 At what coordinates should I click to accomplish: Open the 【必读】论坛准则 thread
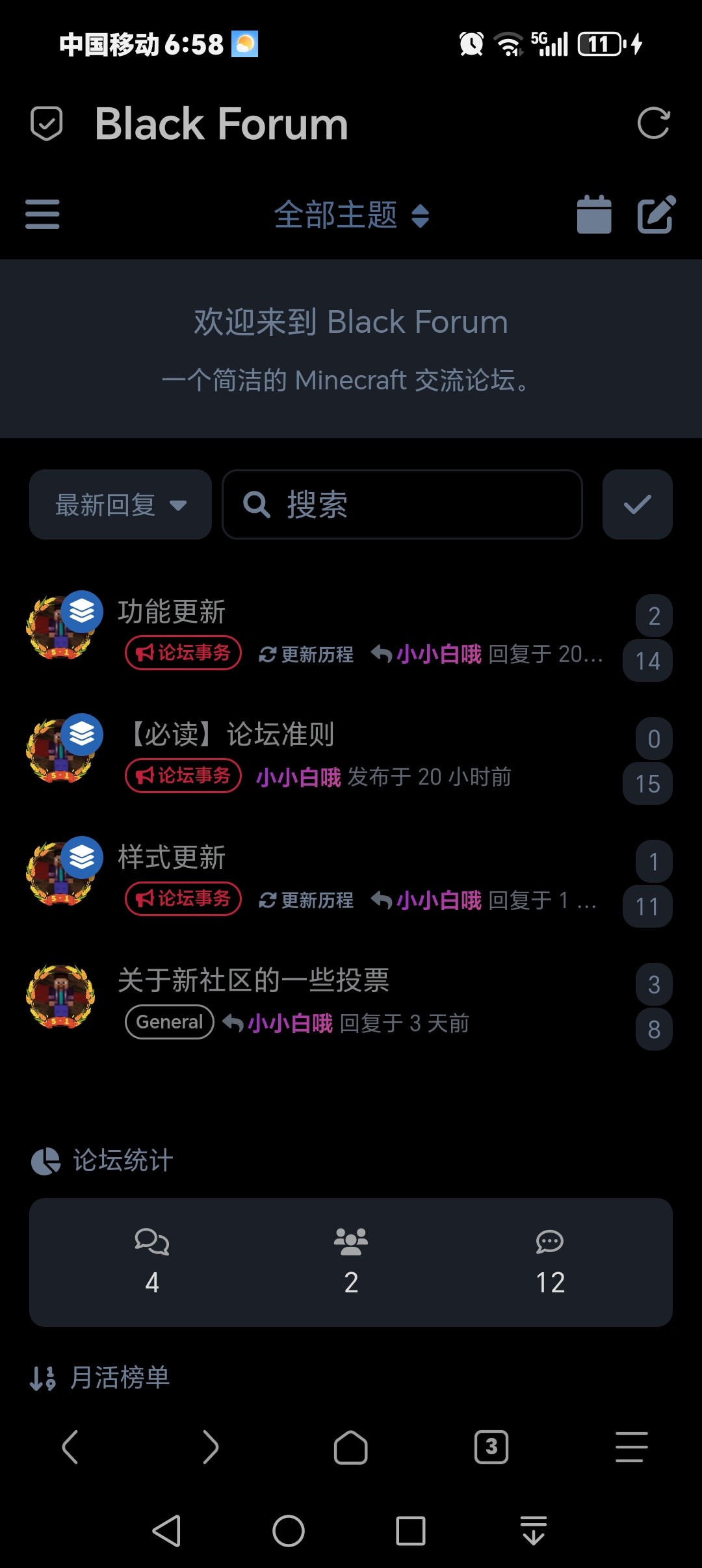(231, 735)
